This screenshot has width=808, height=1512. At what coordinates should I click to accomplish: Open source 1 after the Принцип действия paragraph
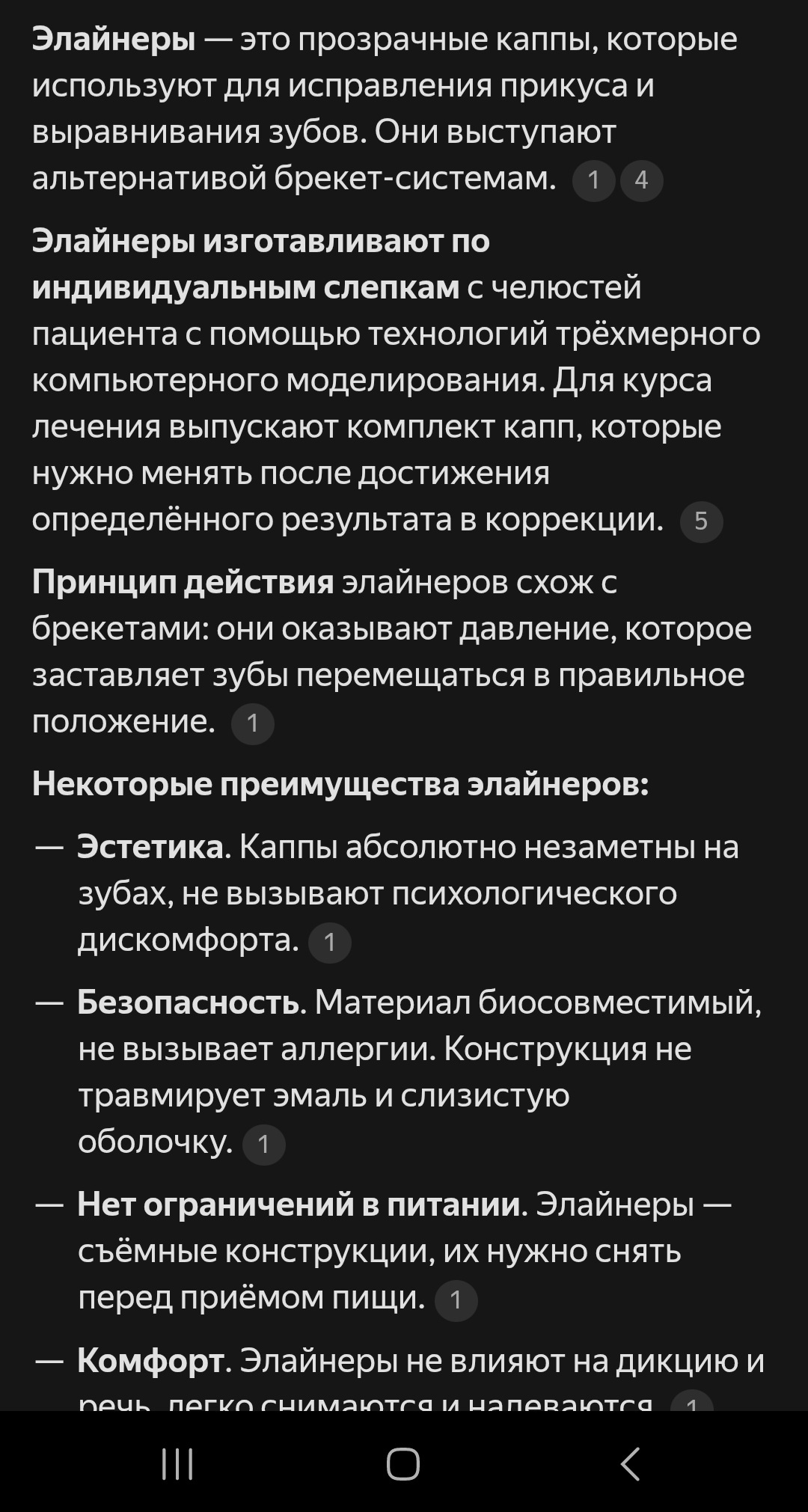coord(252,723)
